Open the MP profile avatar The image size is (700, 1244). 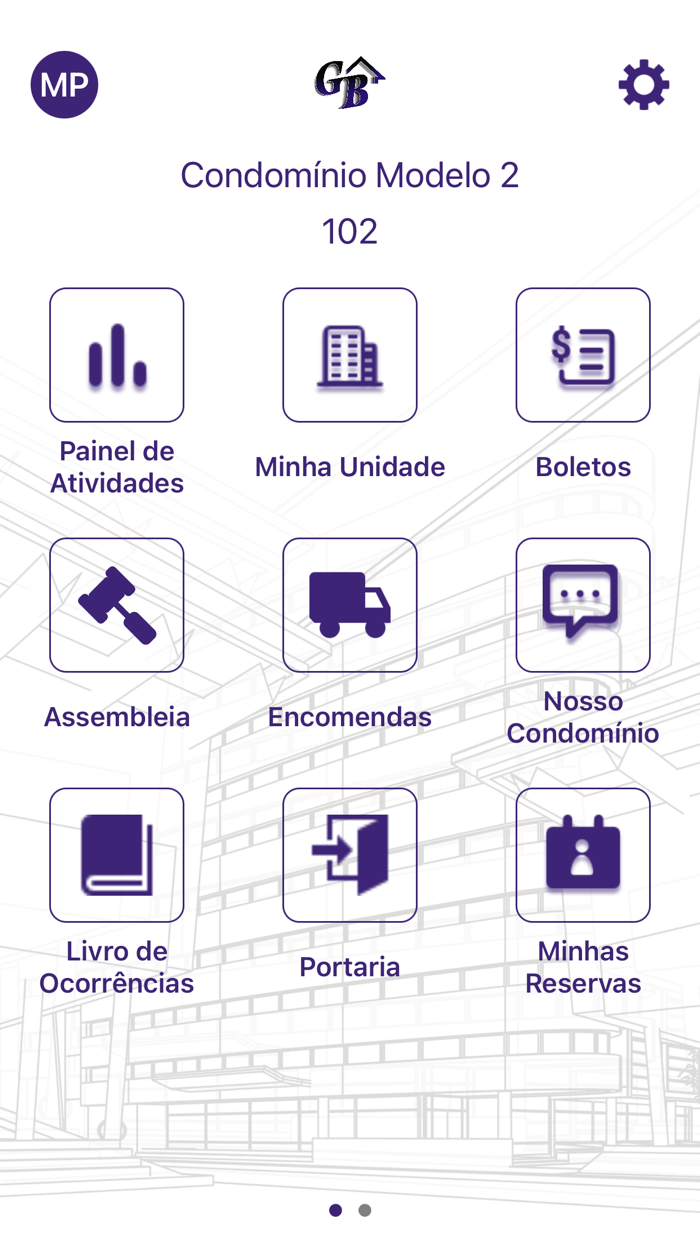(65, 85)
